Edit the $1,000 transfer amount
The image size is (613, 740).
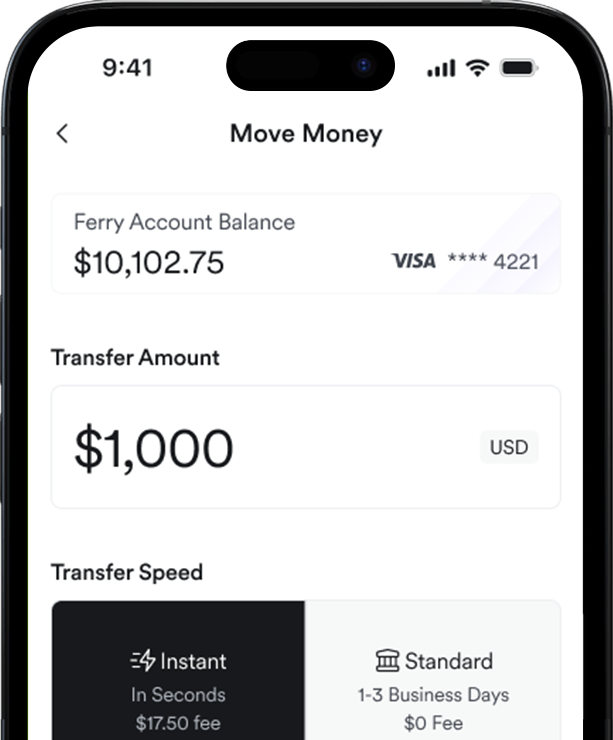(306, 447)
